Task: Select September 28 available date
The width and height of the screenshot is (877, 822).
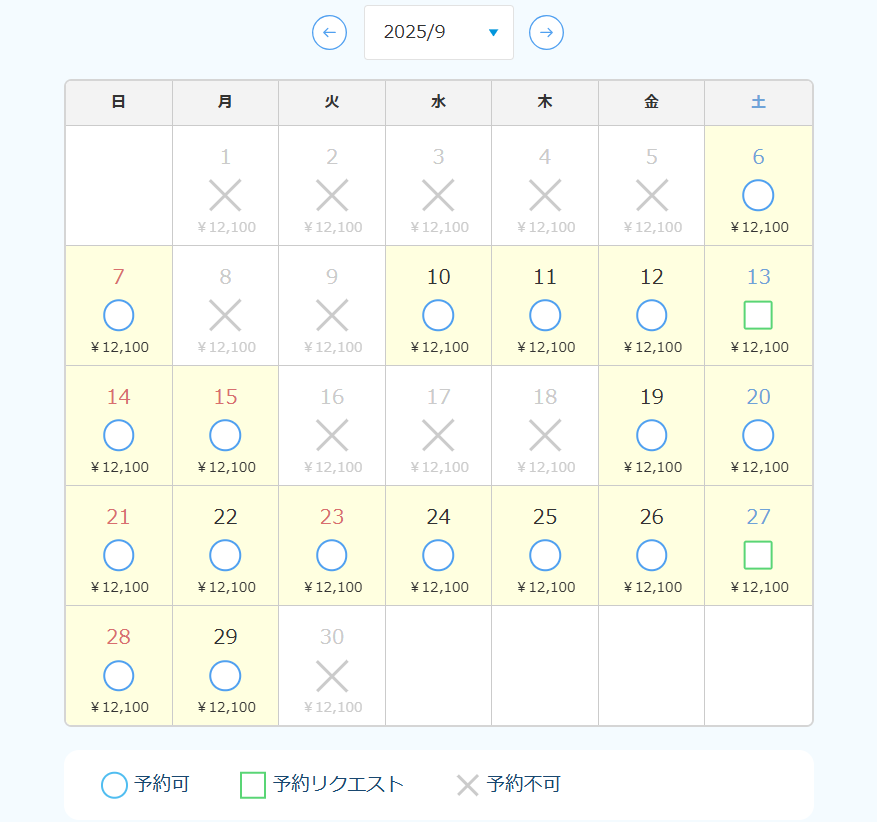Action: (x=119, y=675)
